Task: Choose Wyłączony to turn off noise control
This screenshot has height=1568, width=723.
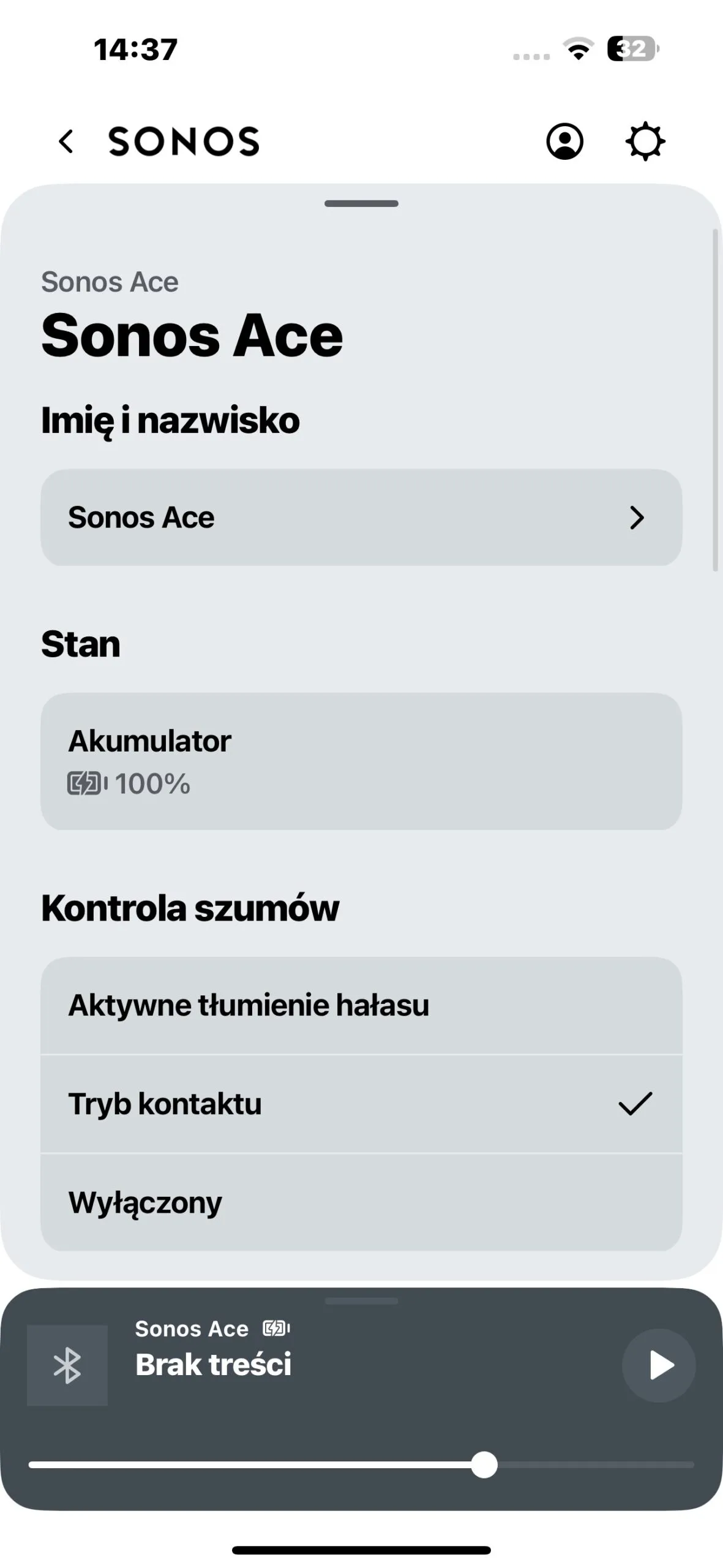Action: tap(361, 1202)
